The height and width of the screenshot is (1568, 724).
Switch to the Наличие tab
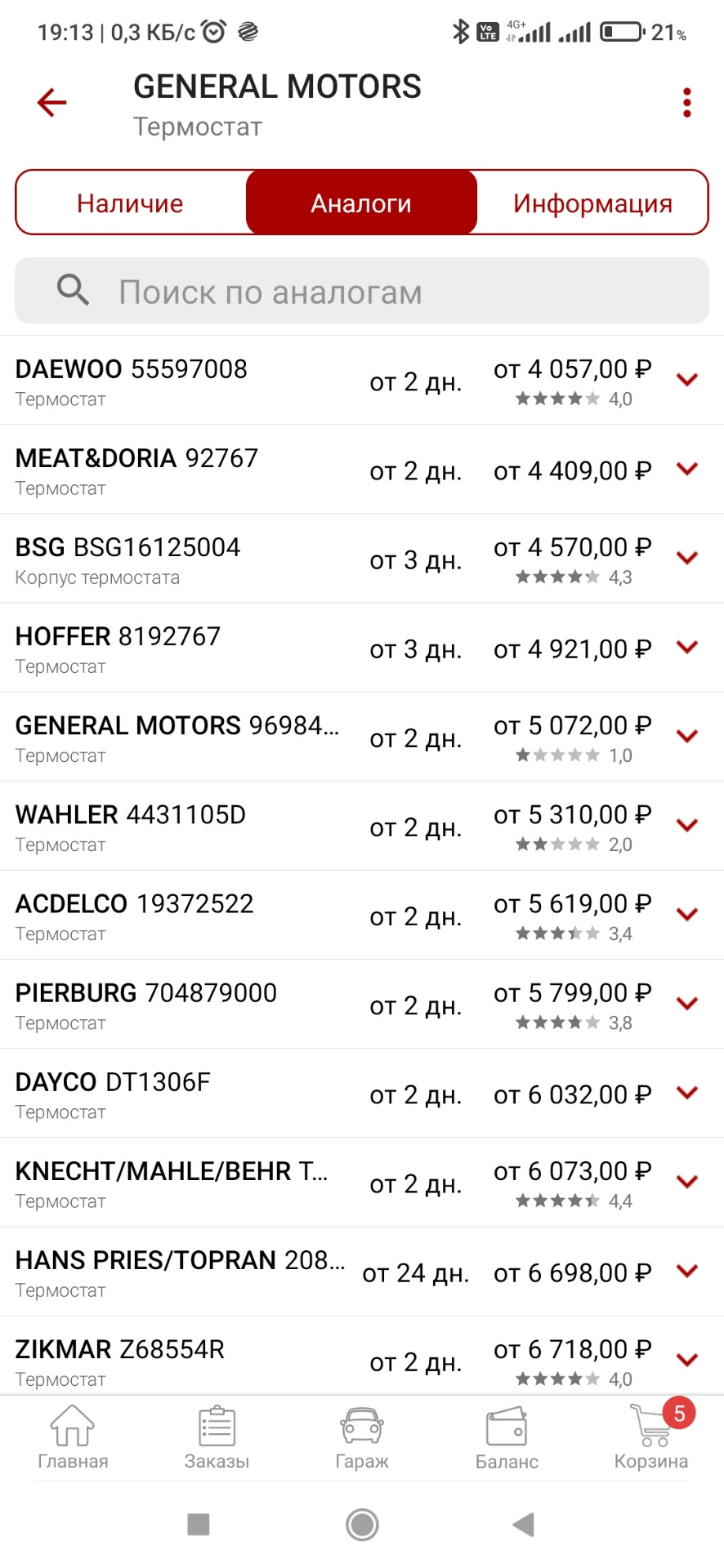pos(130,203)
